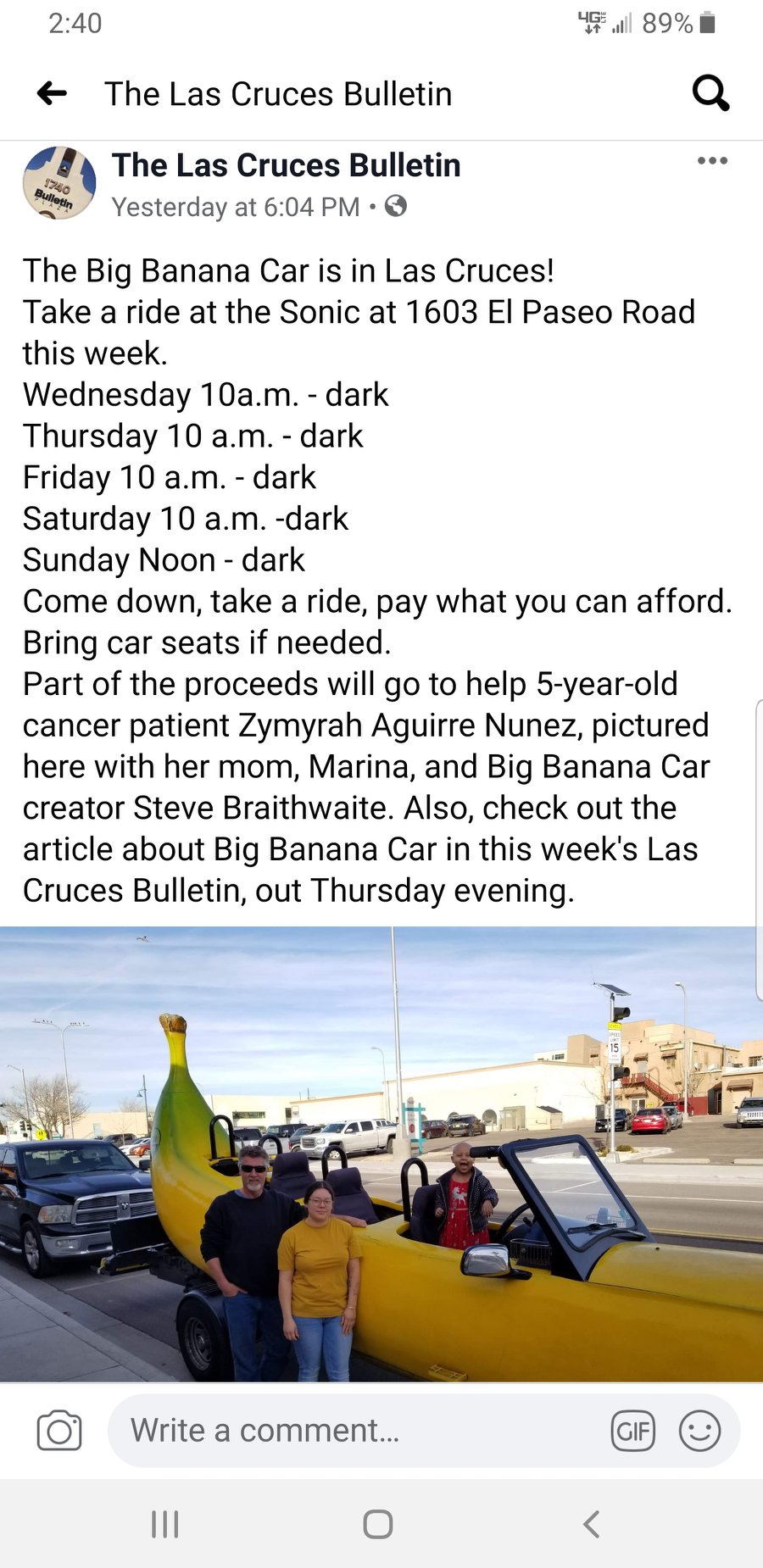Screen dimensions: 763x1568
Task: Open the post's three-dot options menu
Action: tap(712, 161)
